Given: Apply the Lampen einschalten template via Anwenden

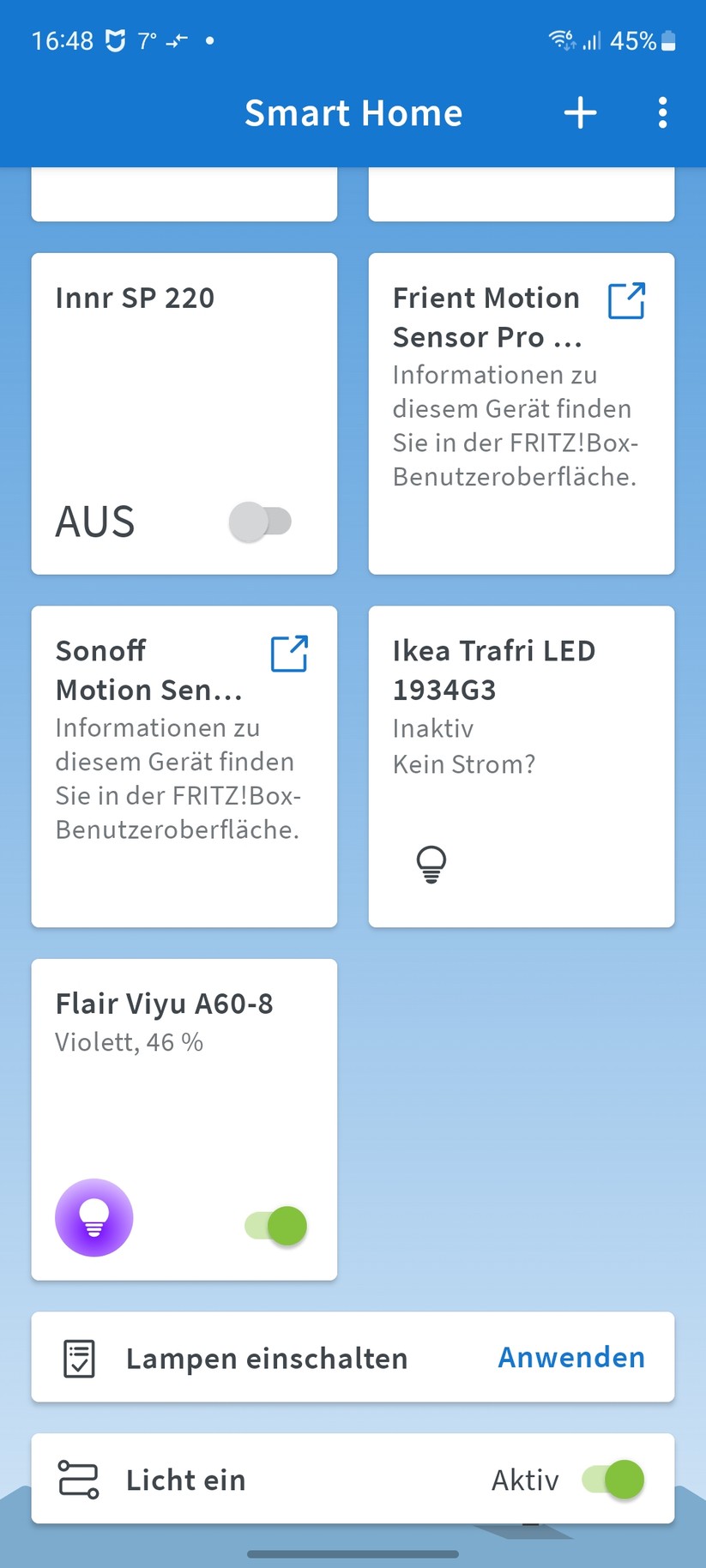Looking at the screenshot, I should [570, 1358].
